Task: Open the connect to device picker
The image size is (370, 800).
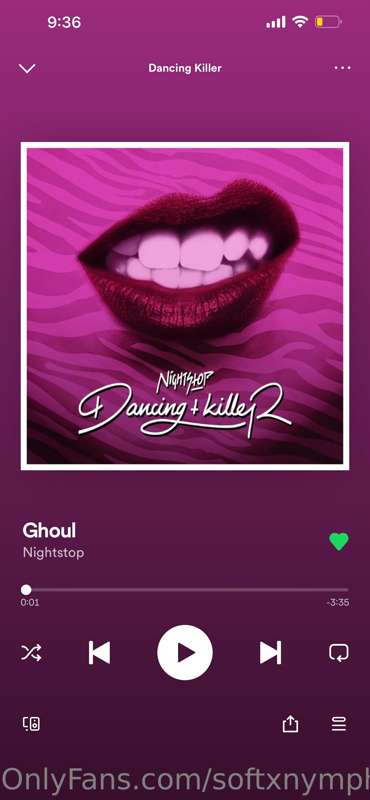Action: coord(31,723)
